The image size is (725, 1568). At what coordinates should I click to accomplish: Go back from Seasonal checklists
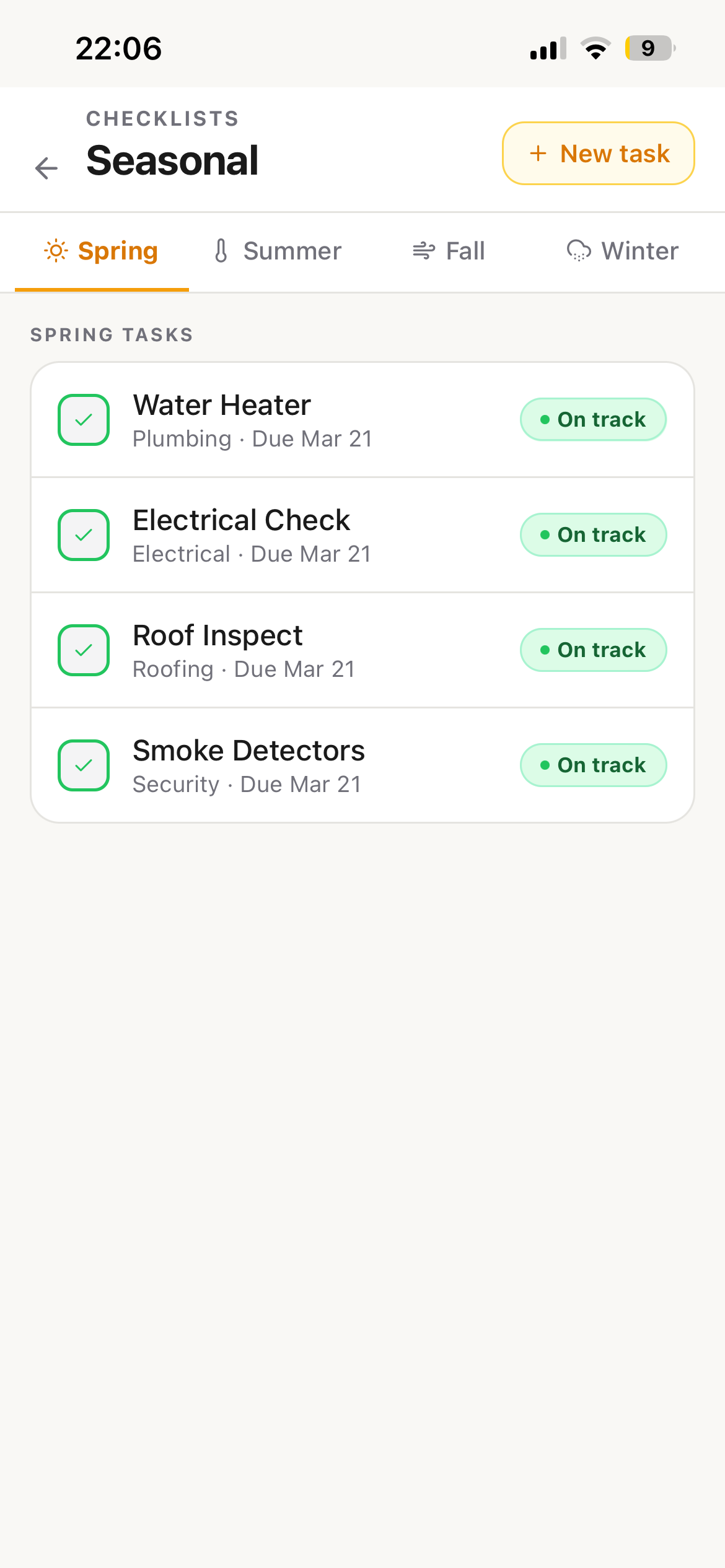(x=46, y=168)
